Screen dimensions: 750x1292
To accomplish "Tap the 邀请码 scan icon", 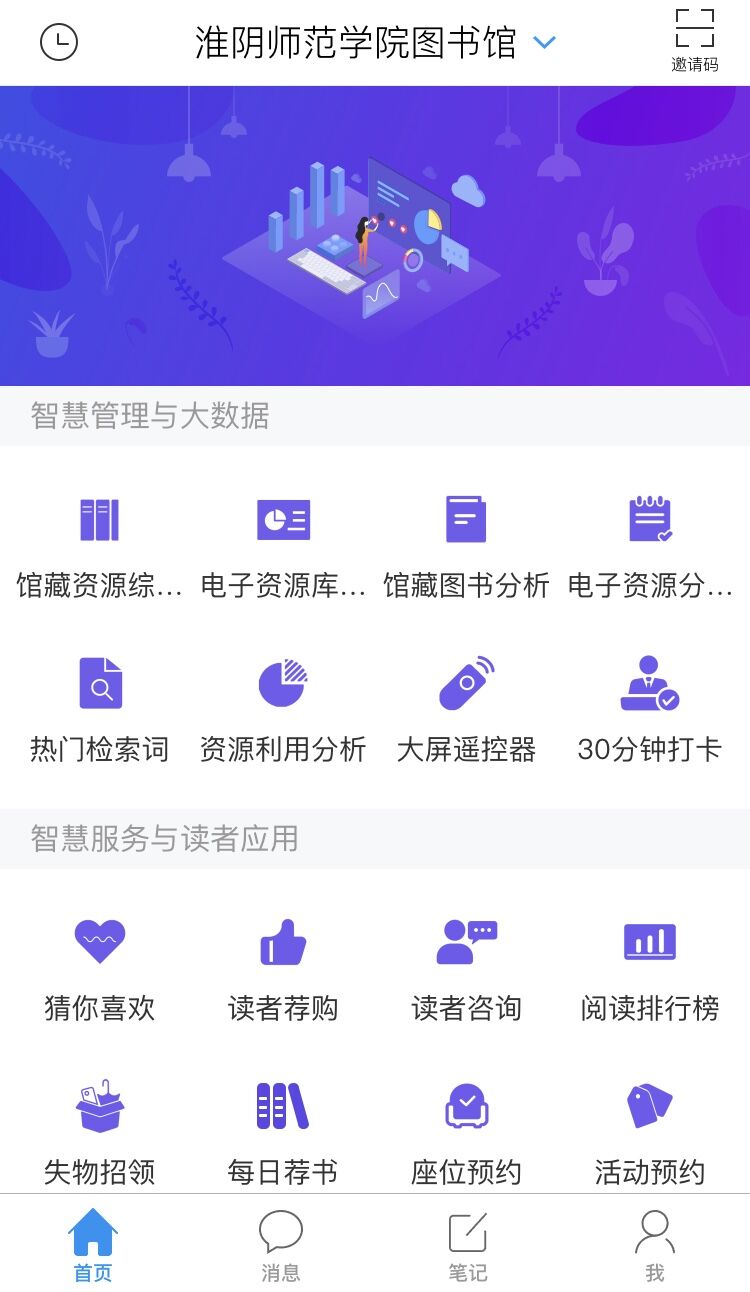I will tap(695, 40).
